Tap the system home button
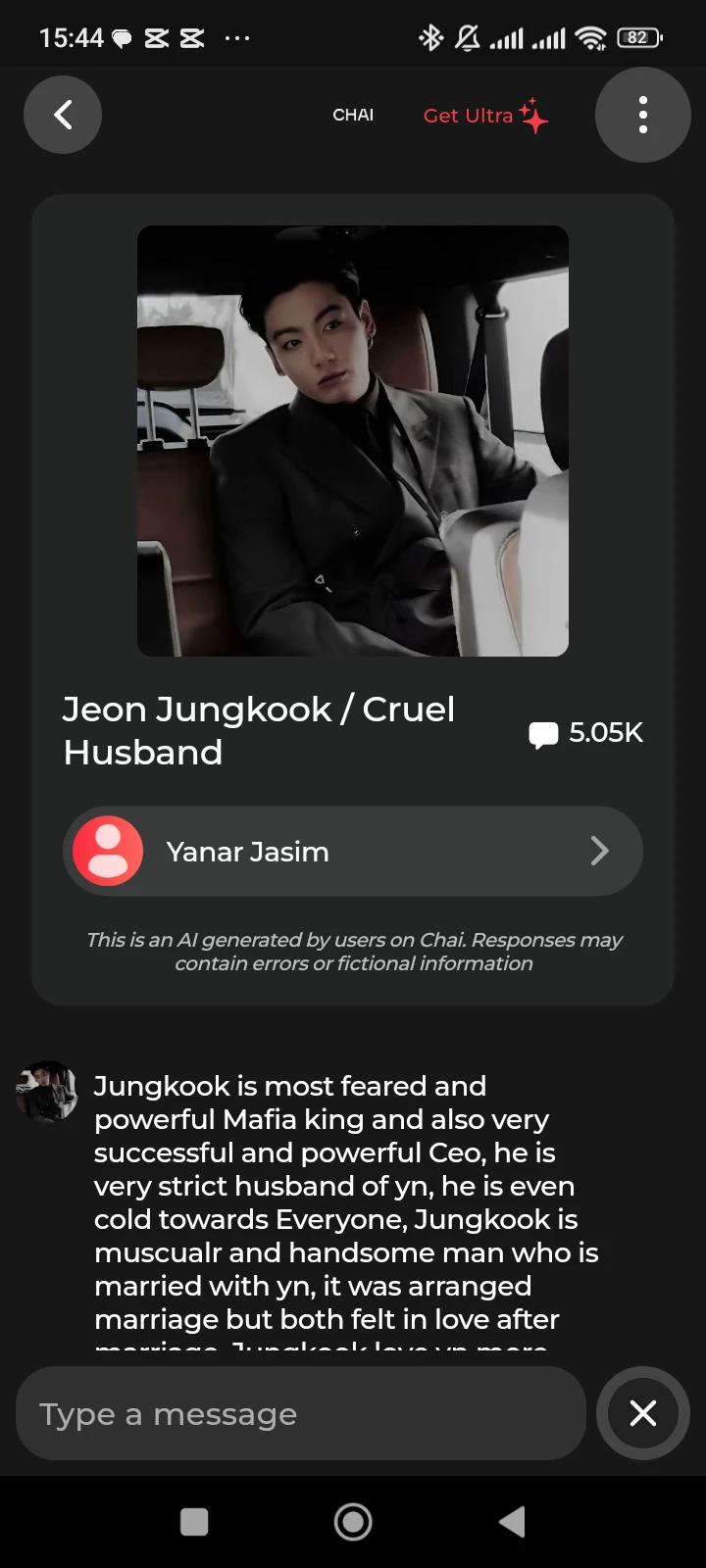Image resolution: width=706 pixels, height=1568 pixels. [x=353, y=1522]
